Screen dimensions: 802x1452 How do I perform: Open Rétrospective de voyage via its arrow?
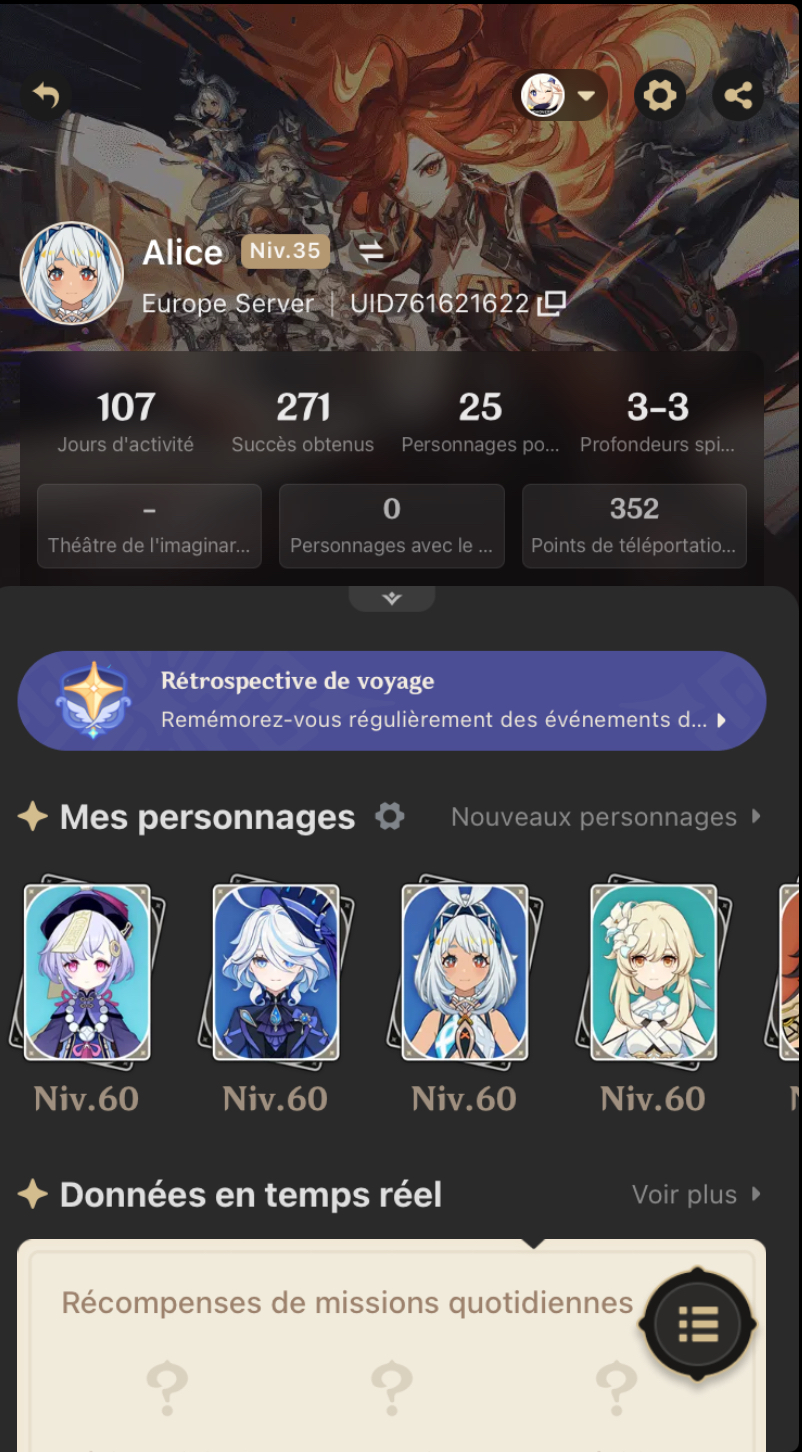[723, 719]
